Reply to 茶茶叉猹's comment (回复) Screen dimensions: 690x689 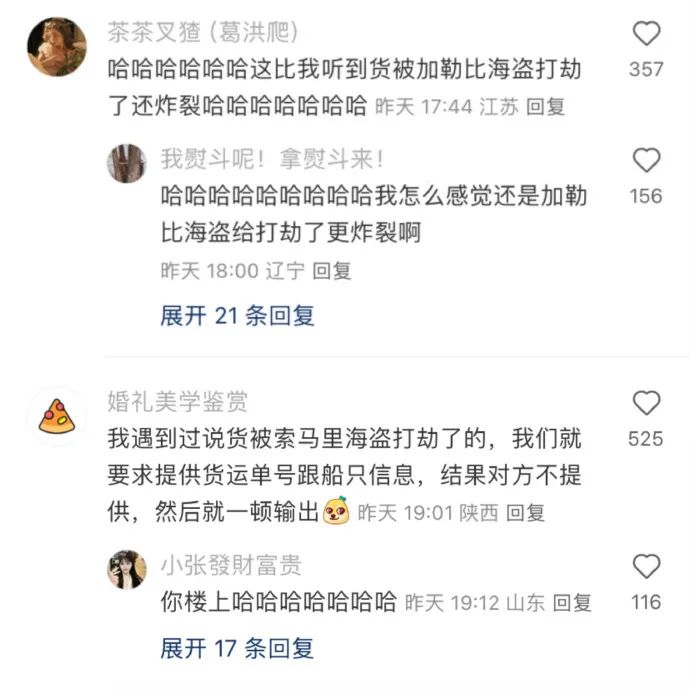550,107
